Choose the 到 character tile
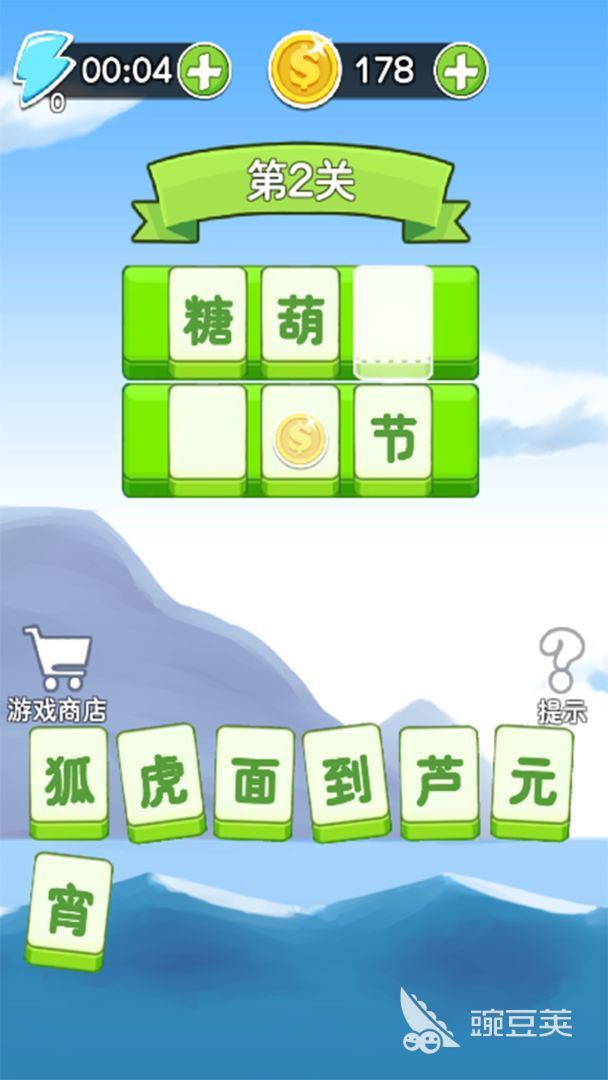This screenshot has width=608, height=1080. 346,780
